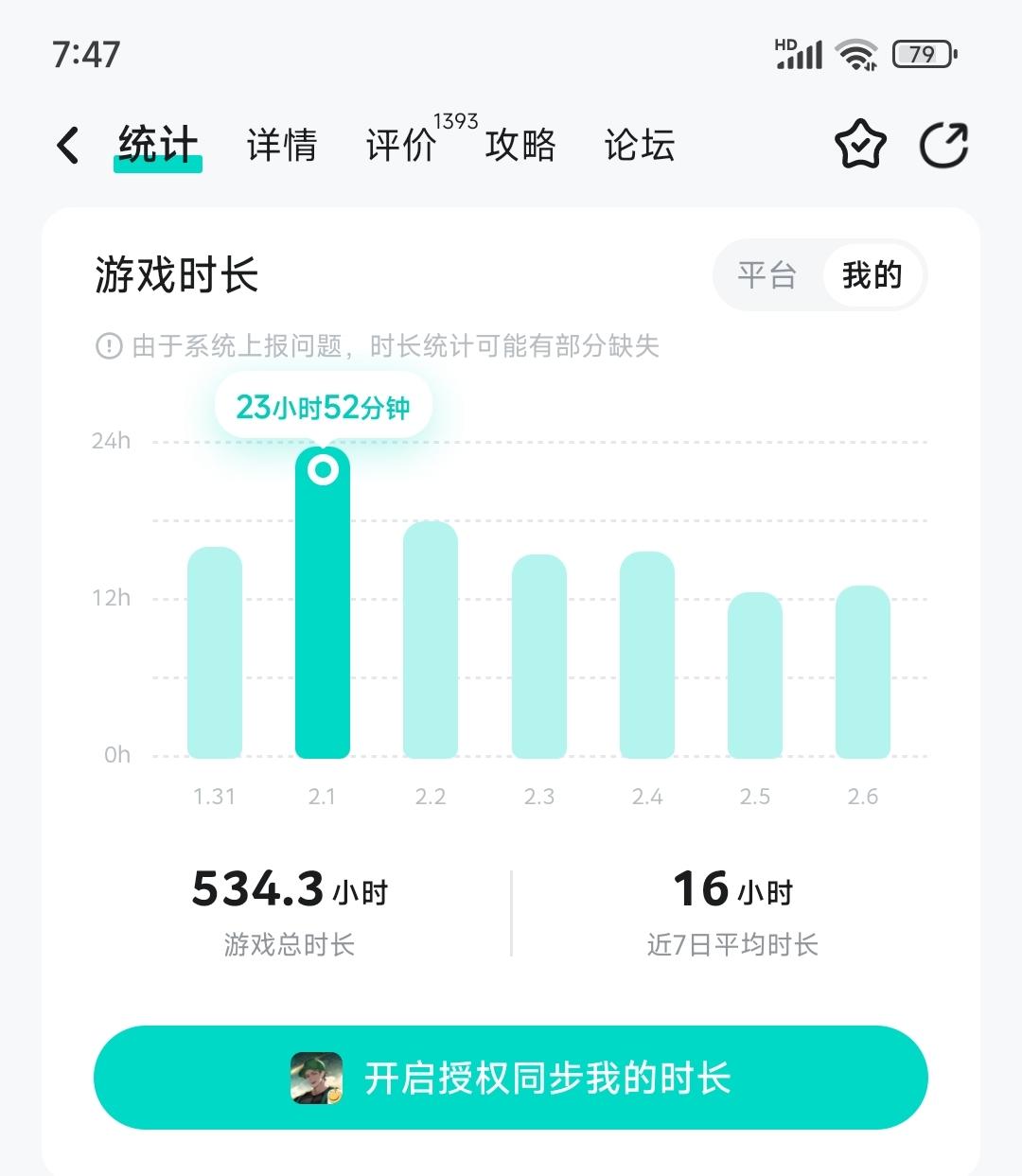Click the starred/collected star icon
The width and height of the screenshot is (1022, 1176).
[859, 144]
